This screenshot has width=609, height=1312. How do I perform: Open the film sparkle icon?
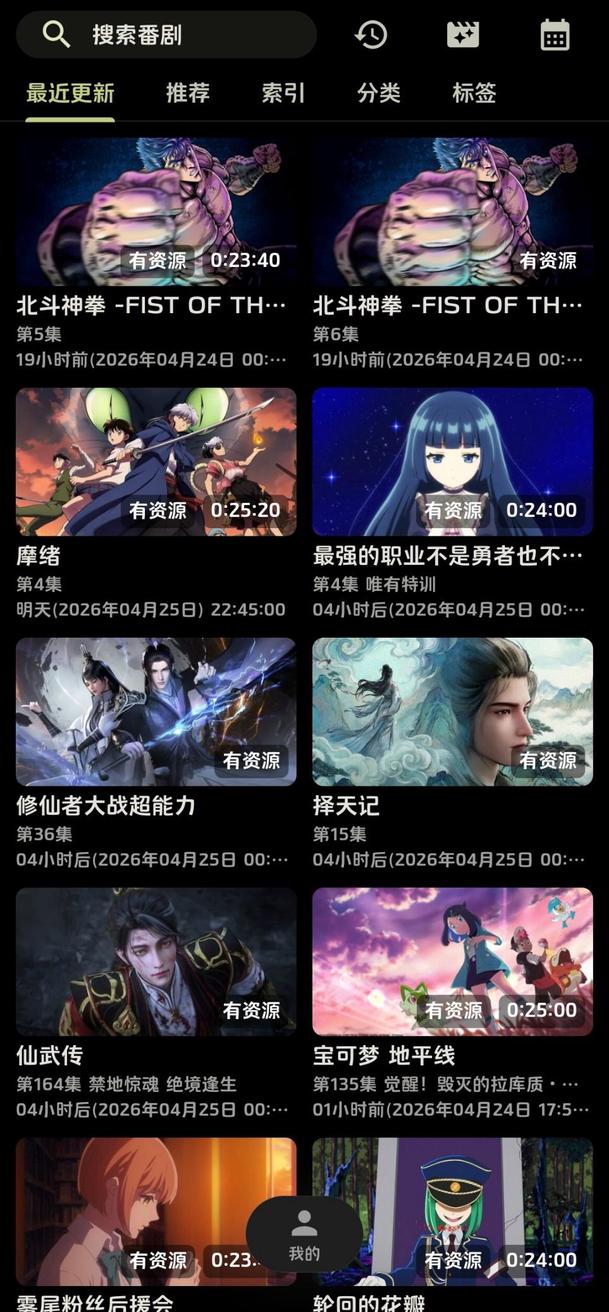pyautogui.click(x=463, y=35)
